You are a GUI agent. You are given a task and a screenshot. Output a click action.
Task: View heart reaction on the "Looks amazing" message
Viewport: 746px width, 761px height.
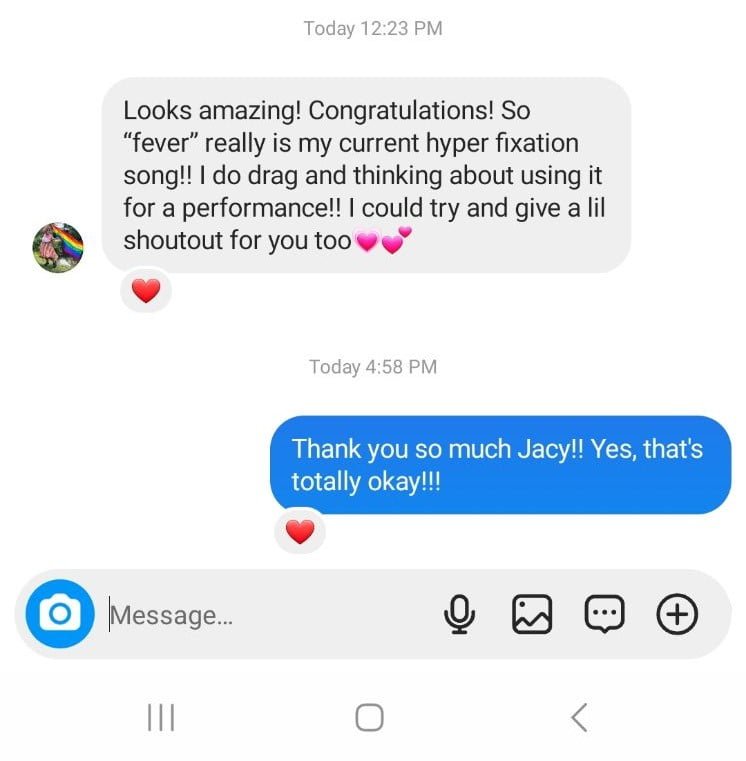(x=146, y=291)
